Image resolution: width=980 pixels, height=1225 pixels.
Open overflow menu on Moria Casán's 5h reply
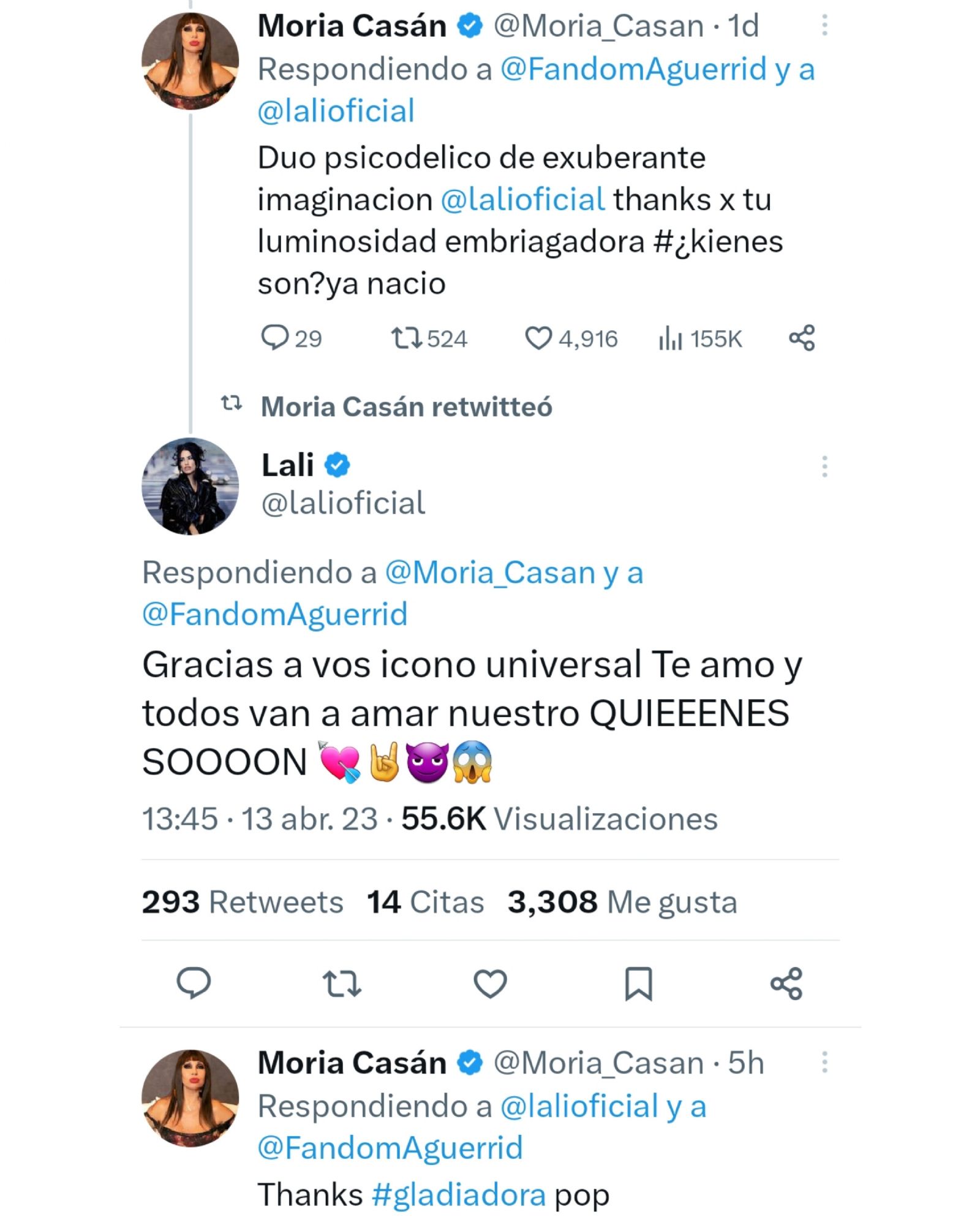pyautogui.click(x=824, y=1062)
